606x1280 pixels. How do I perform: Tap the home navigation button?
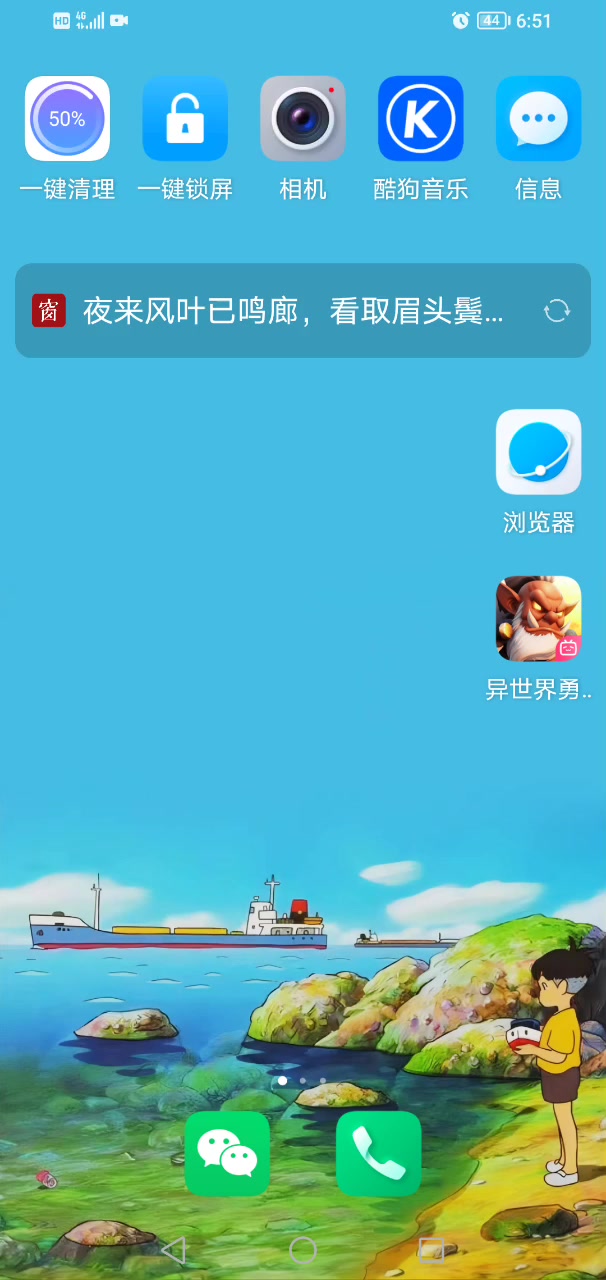click(x=303, y=1250)
